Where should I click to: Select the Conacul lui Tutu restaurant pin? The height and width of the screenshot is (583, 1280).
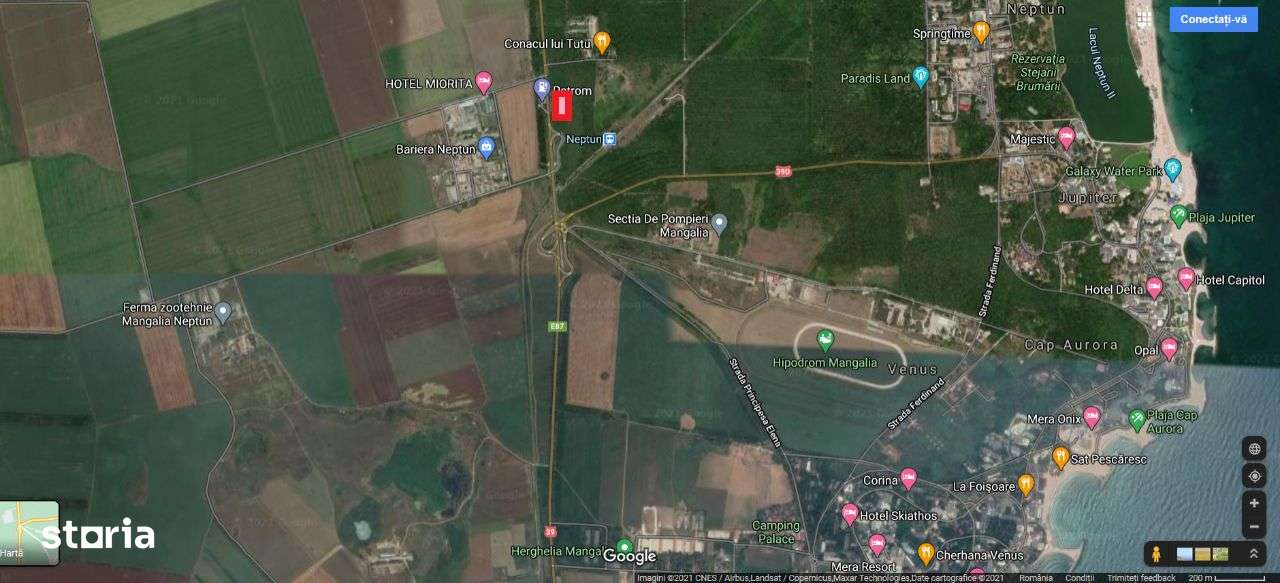click(x=601, y=42)
